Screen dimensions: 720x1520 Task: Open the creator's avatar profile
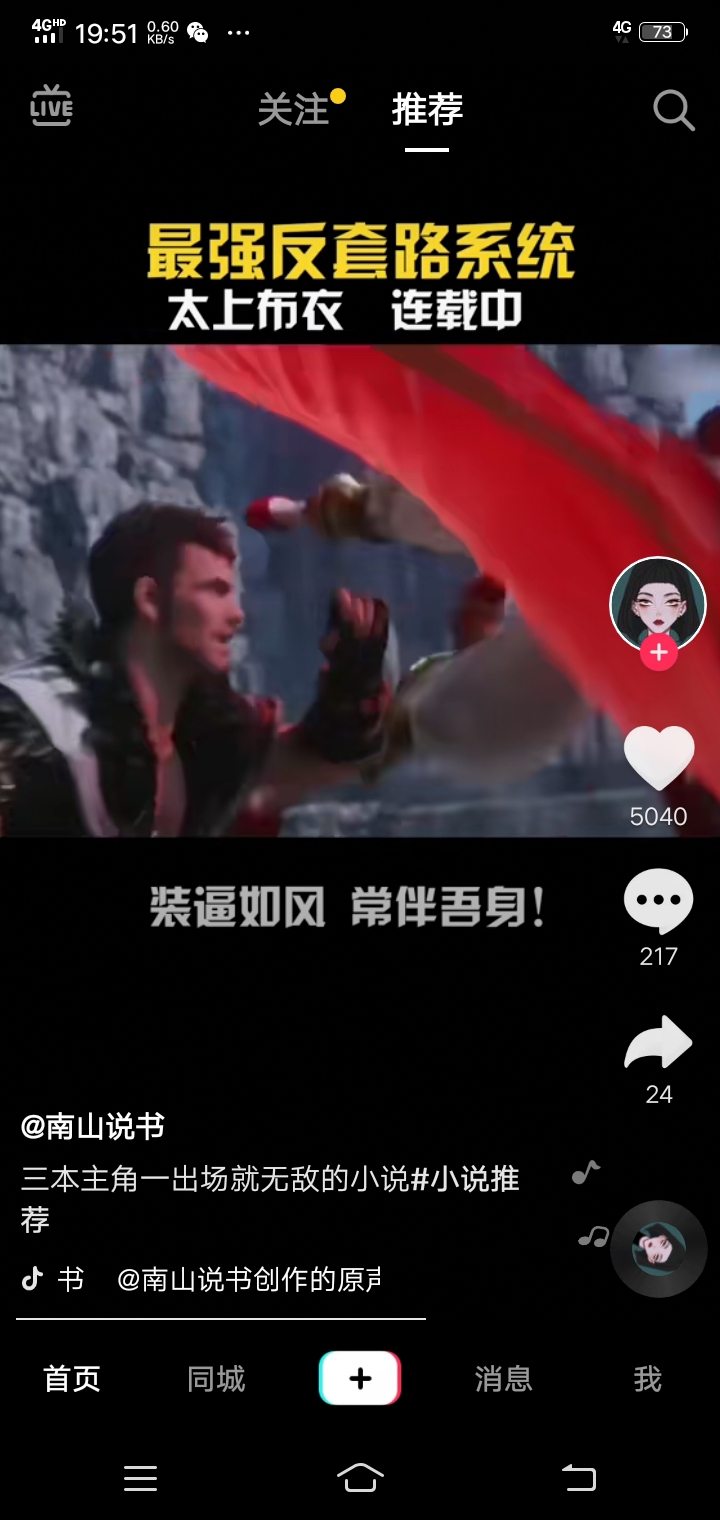click(658, 604)
